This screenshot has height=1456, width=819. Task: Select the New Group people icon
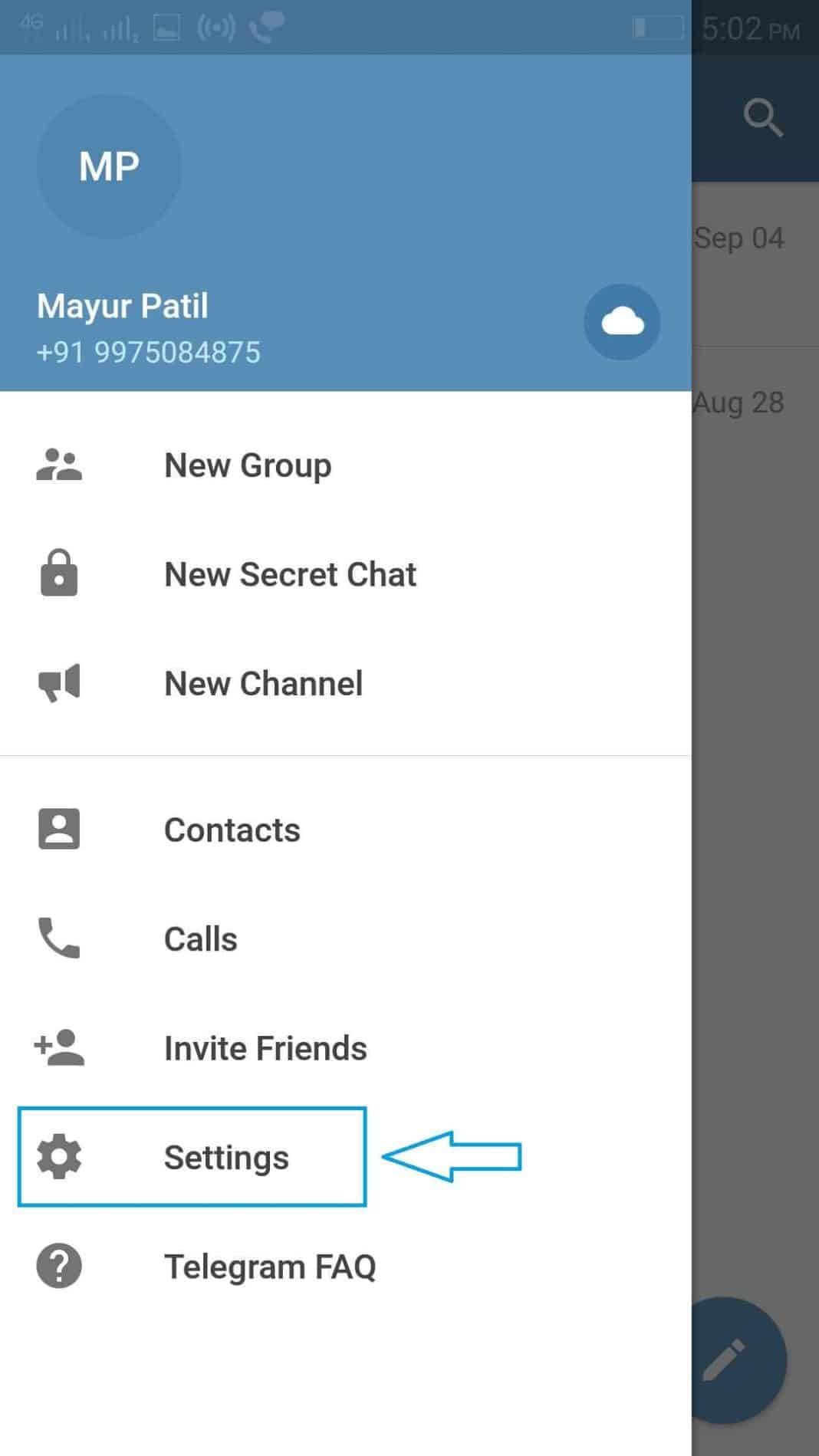(x=58, y=465)
